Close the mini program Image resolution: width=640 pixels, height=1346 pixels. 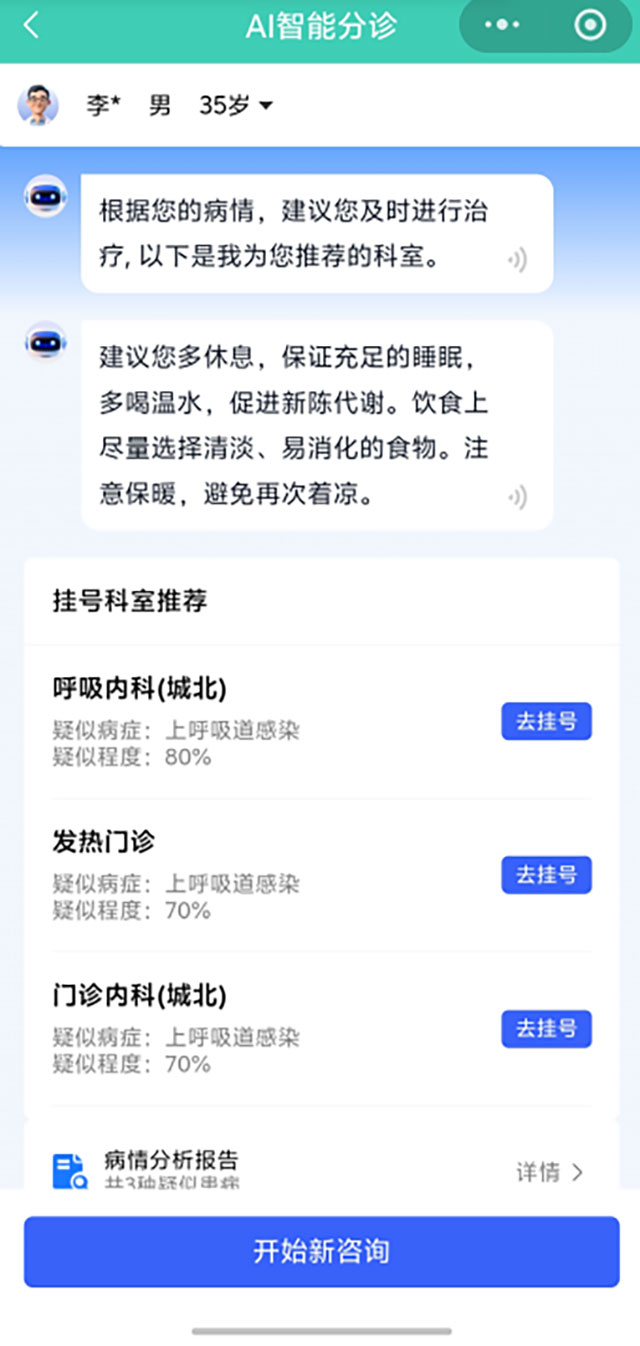(590, 26)
